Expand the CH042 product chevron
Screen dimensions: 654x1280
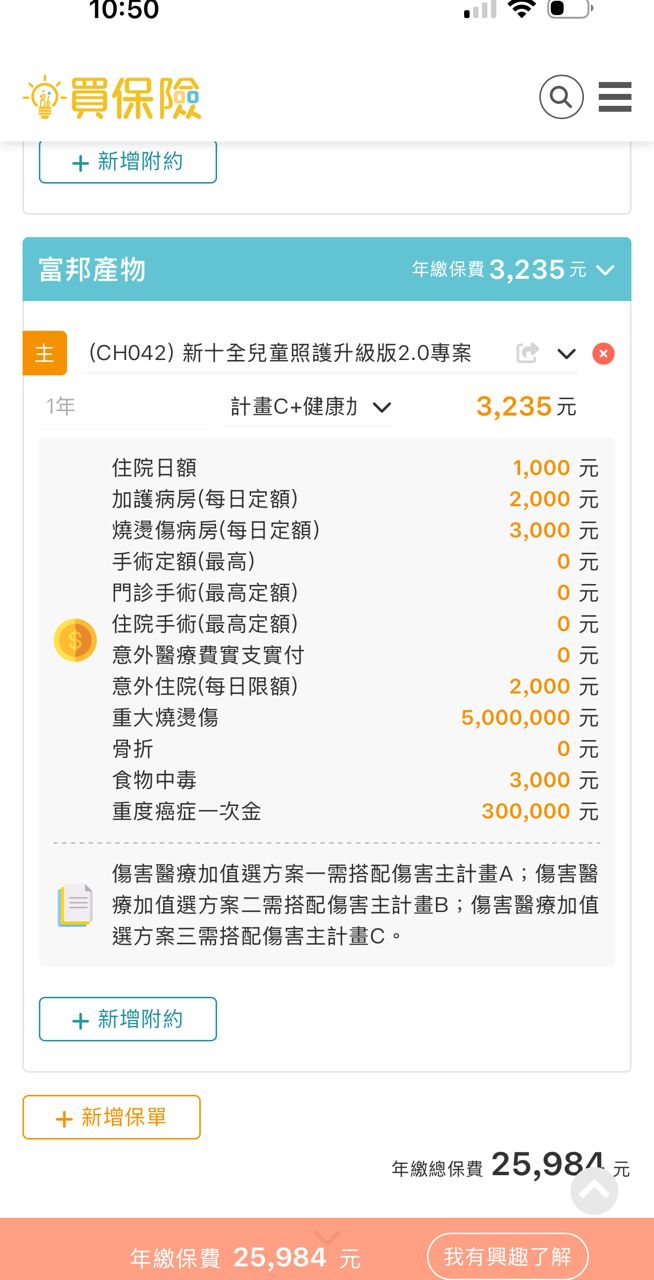pyautogui.click(x=566, y=353)
